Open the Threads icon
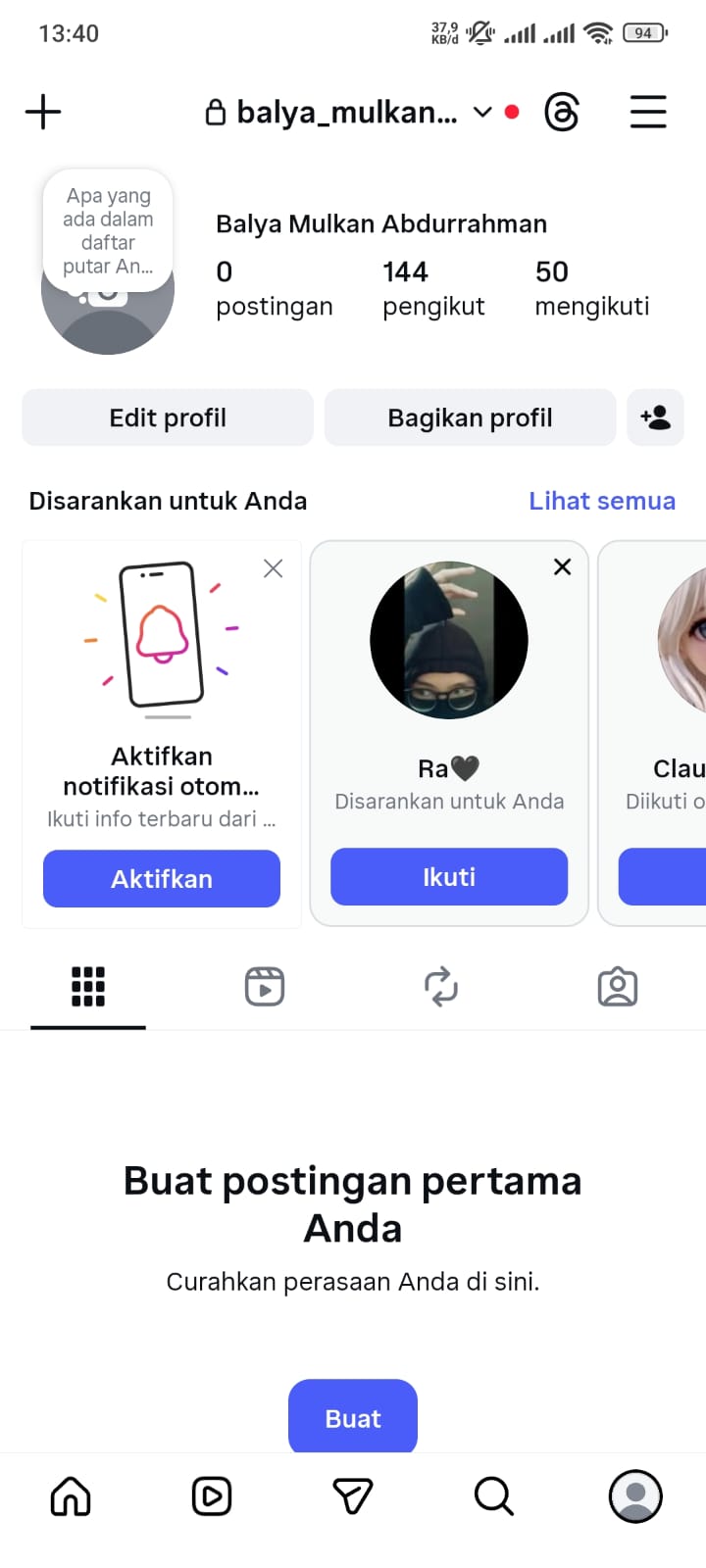 [562, 113]
